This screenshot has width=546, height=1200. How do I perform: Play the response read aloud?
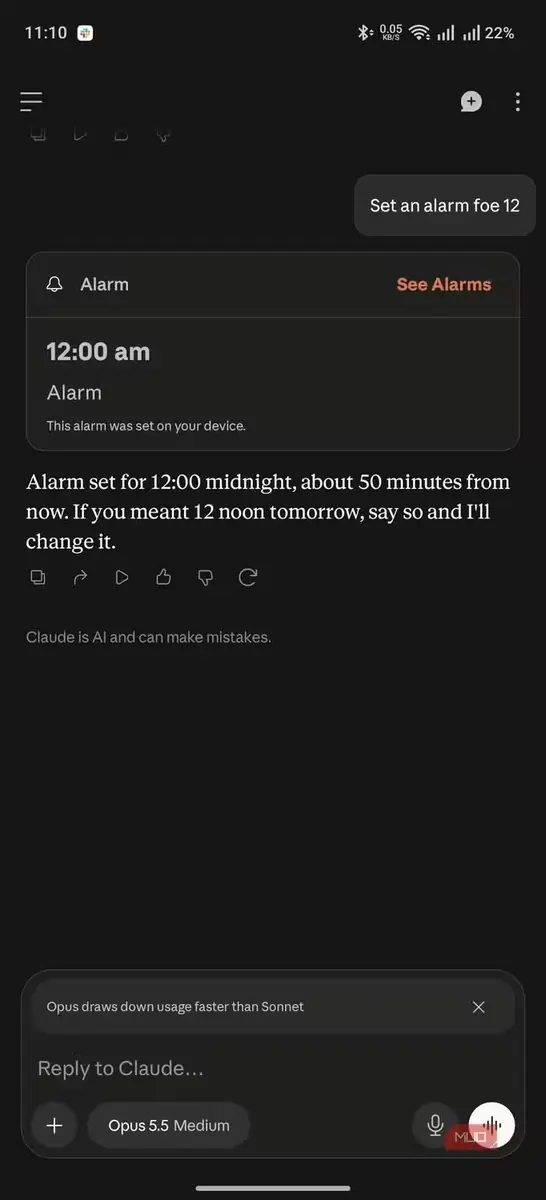coord(122,577)
